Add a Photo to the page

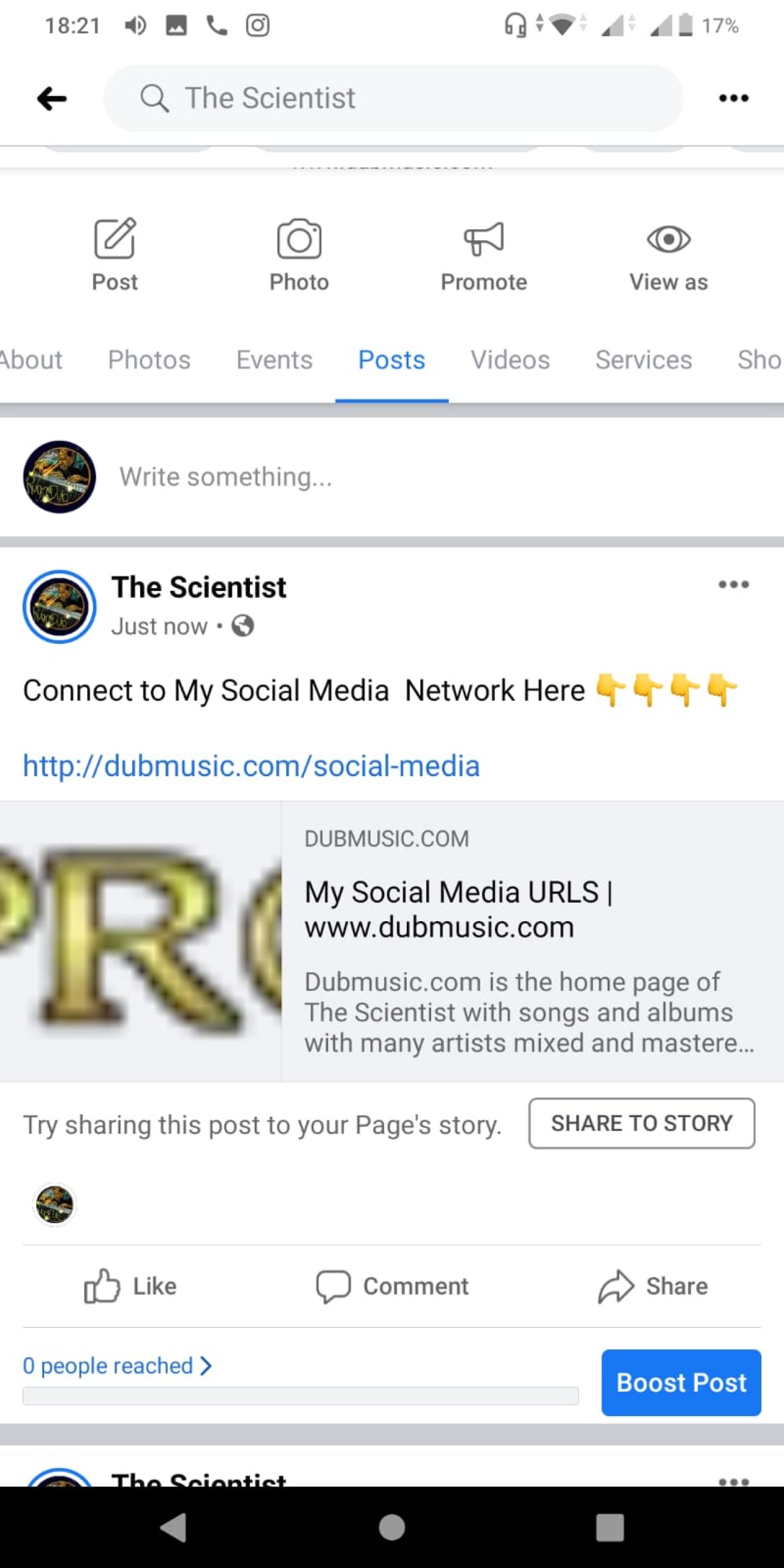(299, 255)
